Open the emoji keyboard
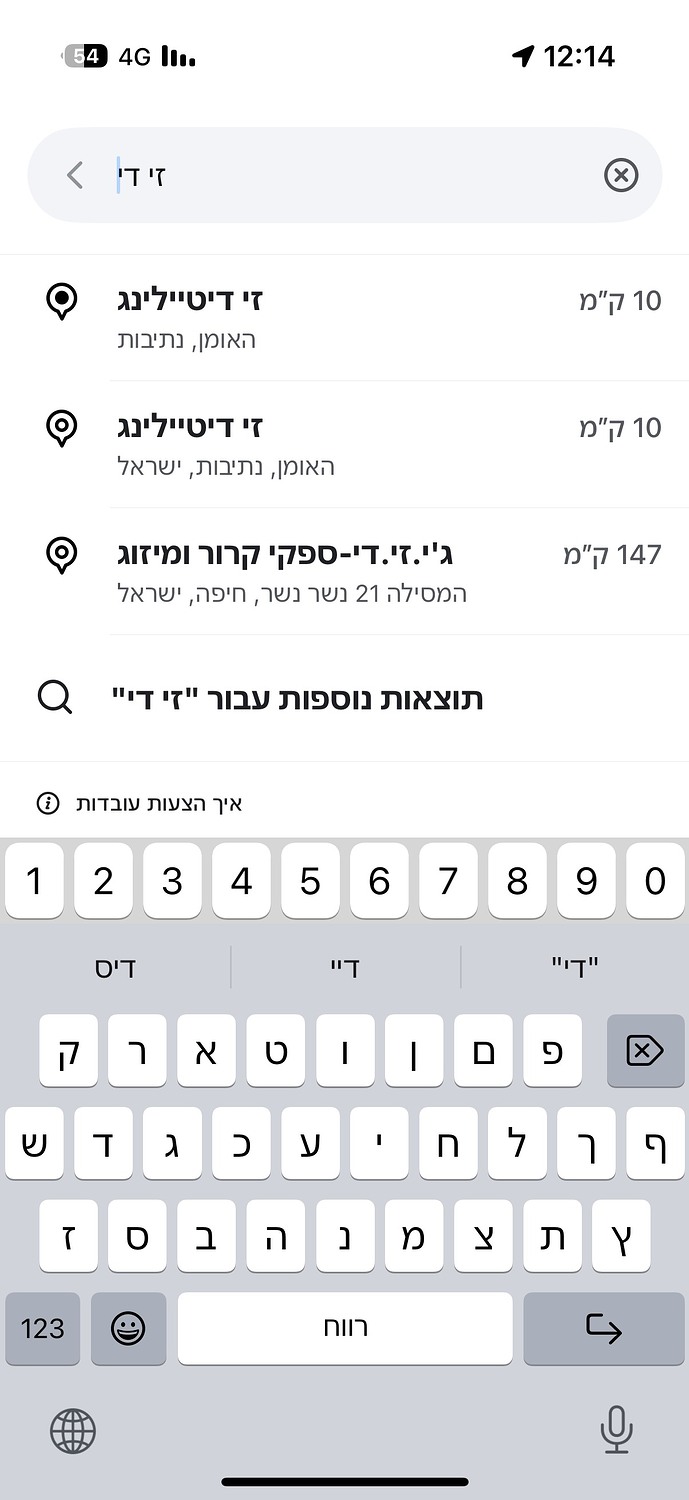The width and height of the screenshot is (689, 1500). coord(128,1328)
